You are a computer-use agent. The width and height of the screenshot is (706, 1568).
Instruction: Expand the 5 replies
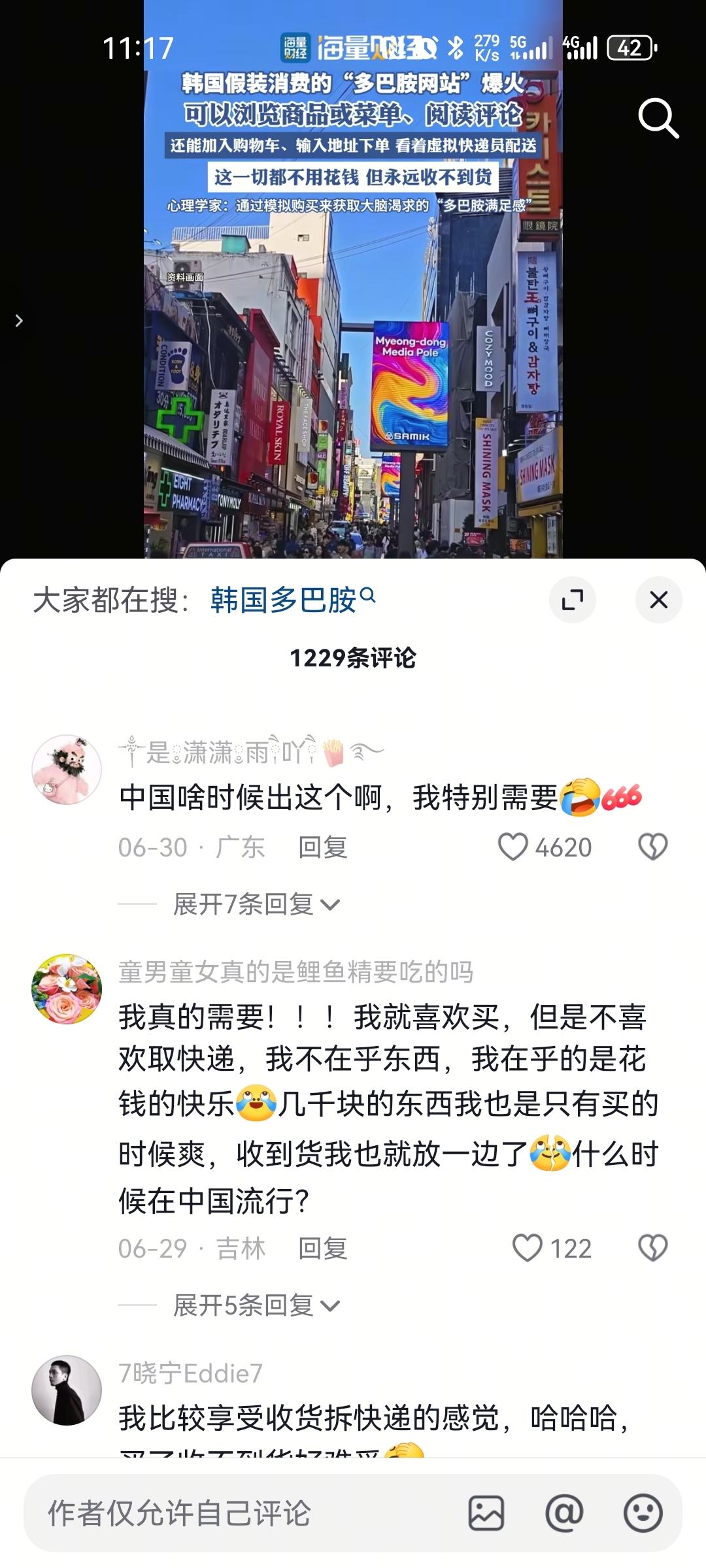coord(256,1305)
